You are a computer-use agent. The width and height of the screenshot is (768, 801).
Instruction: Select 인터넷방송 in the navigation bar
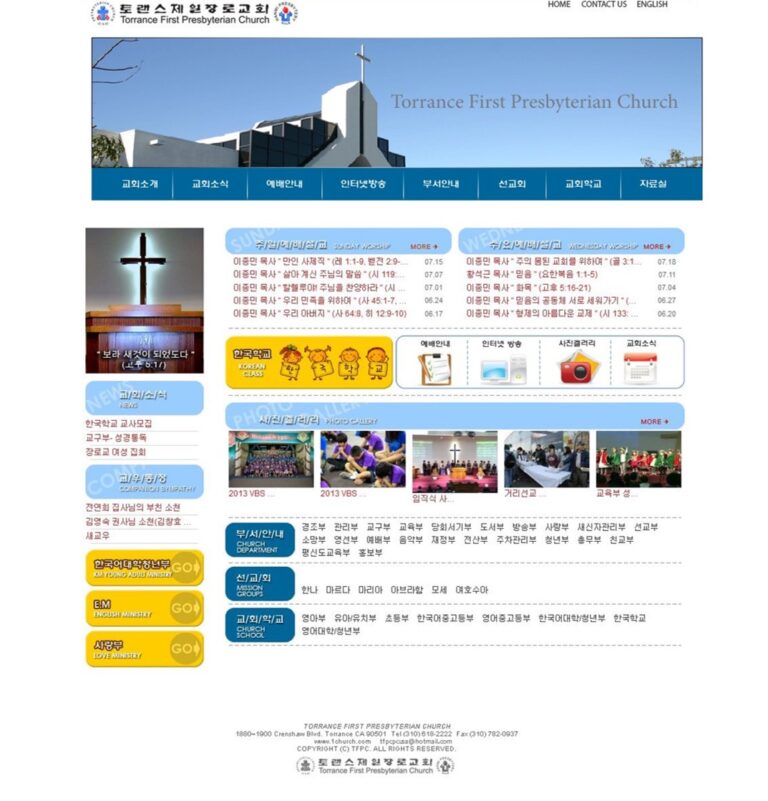point(363,184)
